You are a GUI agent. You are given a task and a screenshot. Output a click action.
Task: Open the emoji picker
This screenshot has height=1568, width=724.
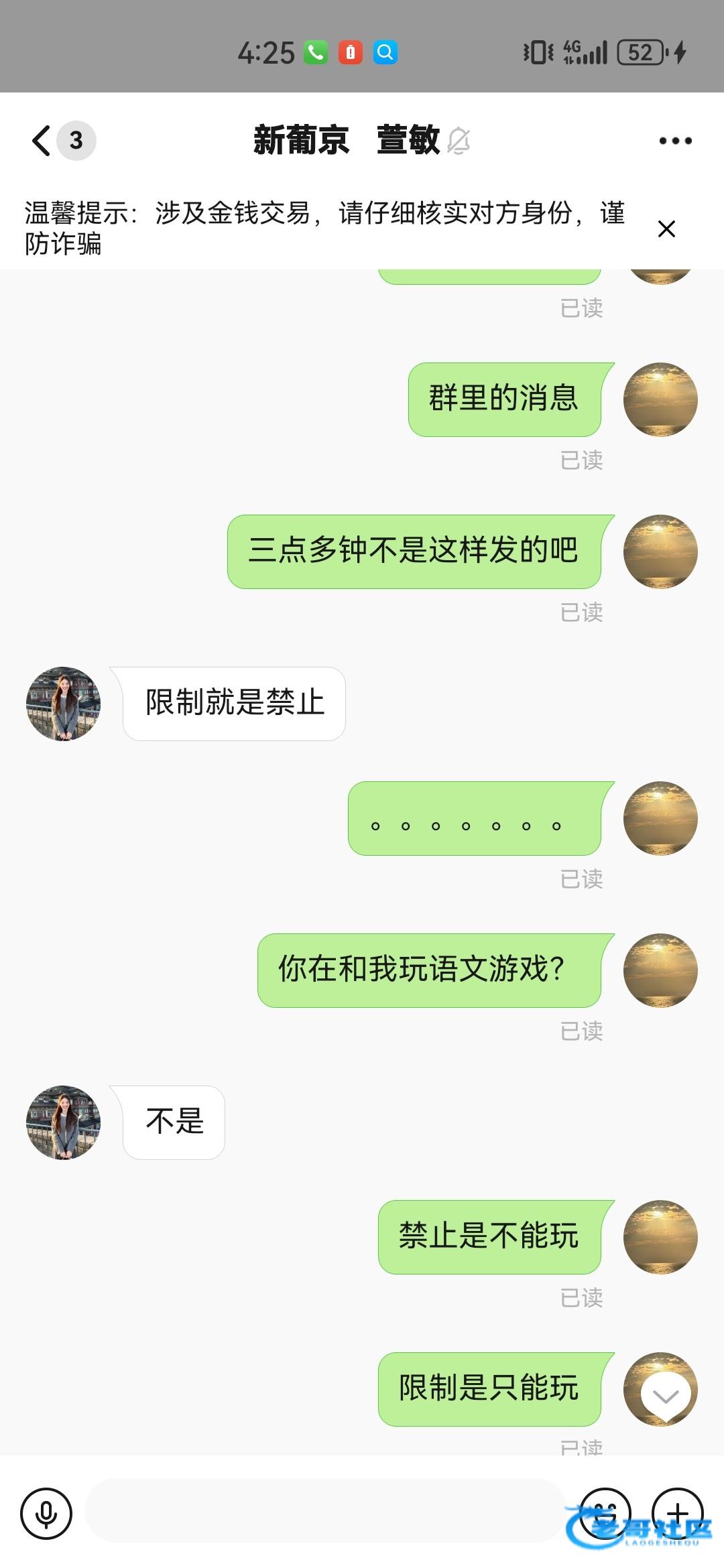605,1513
